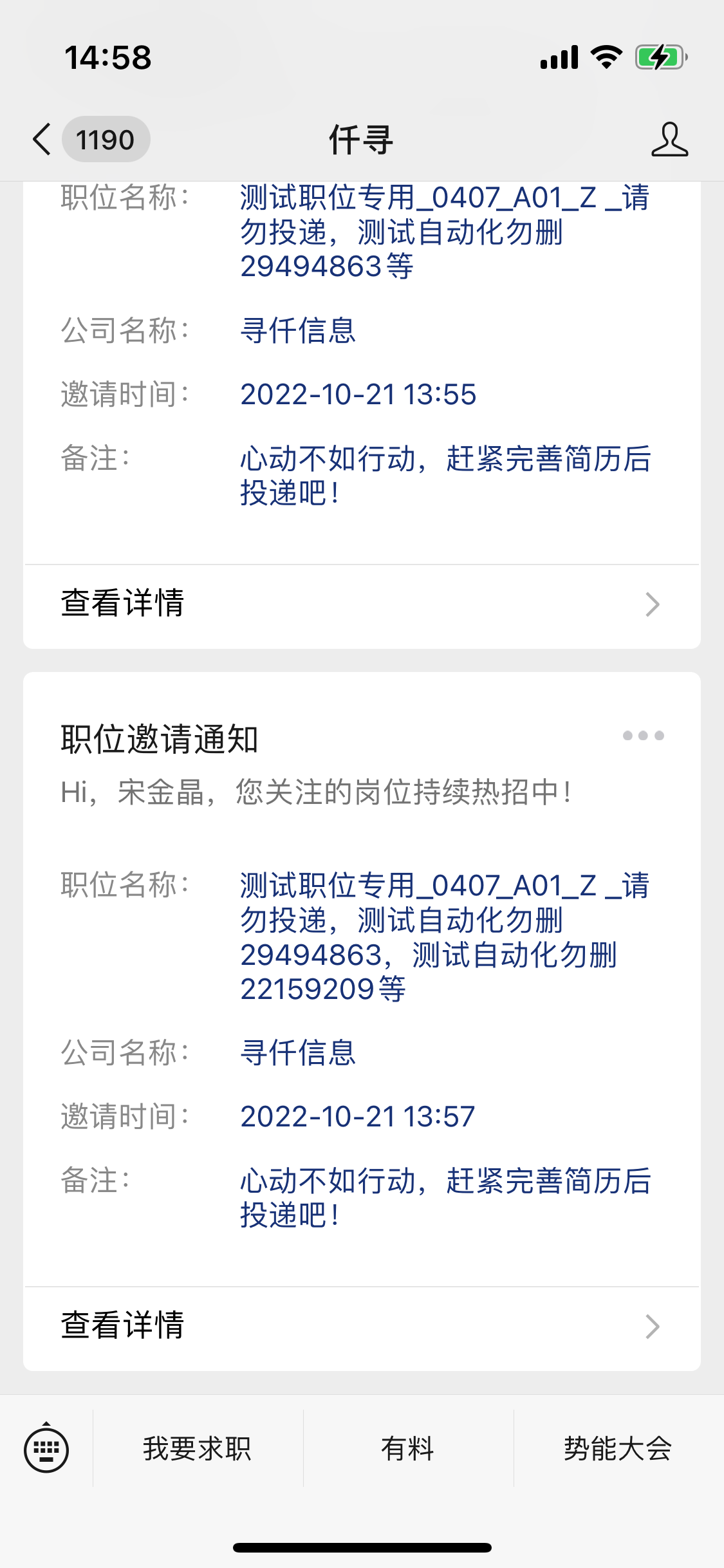Open the 13:57 职位邀请通知 card
This screenshot has height=1568, width=724.
tap(362, 1022)
